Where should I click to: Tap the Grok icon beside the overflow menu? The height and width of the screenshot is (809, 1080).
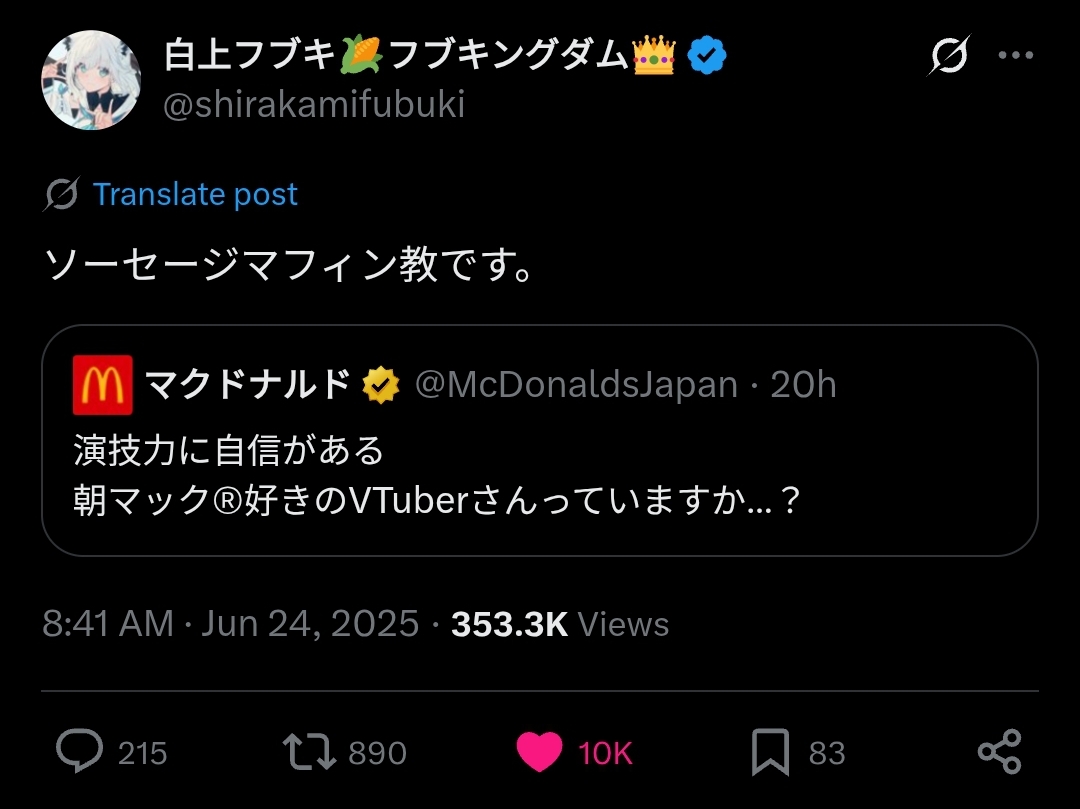pyautogui.click(x=948, y=59)
